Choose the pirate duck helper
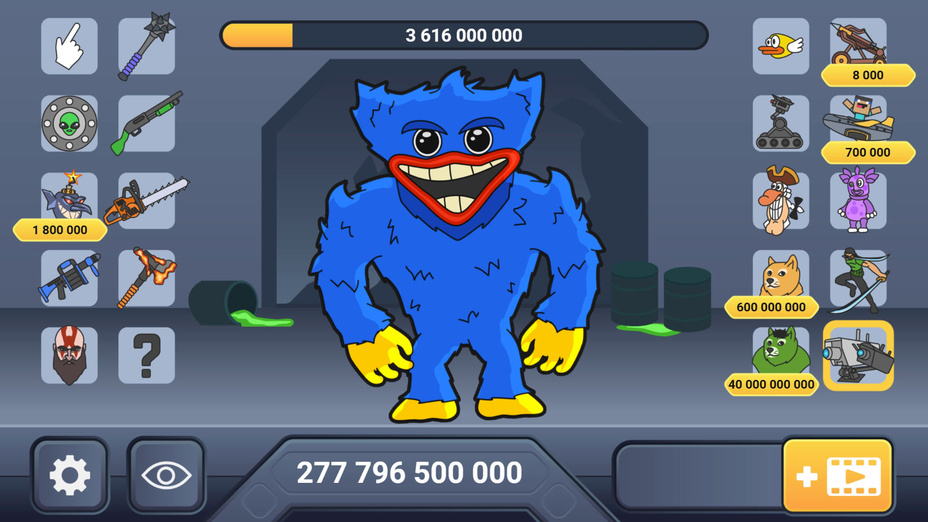The width and height of the screenshot is (928, 522). (x=781, y=200)
